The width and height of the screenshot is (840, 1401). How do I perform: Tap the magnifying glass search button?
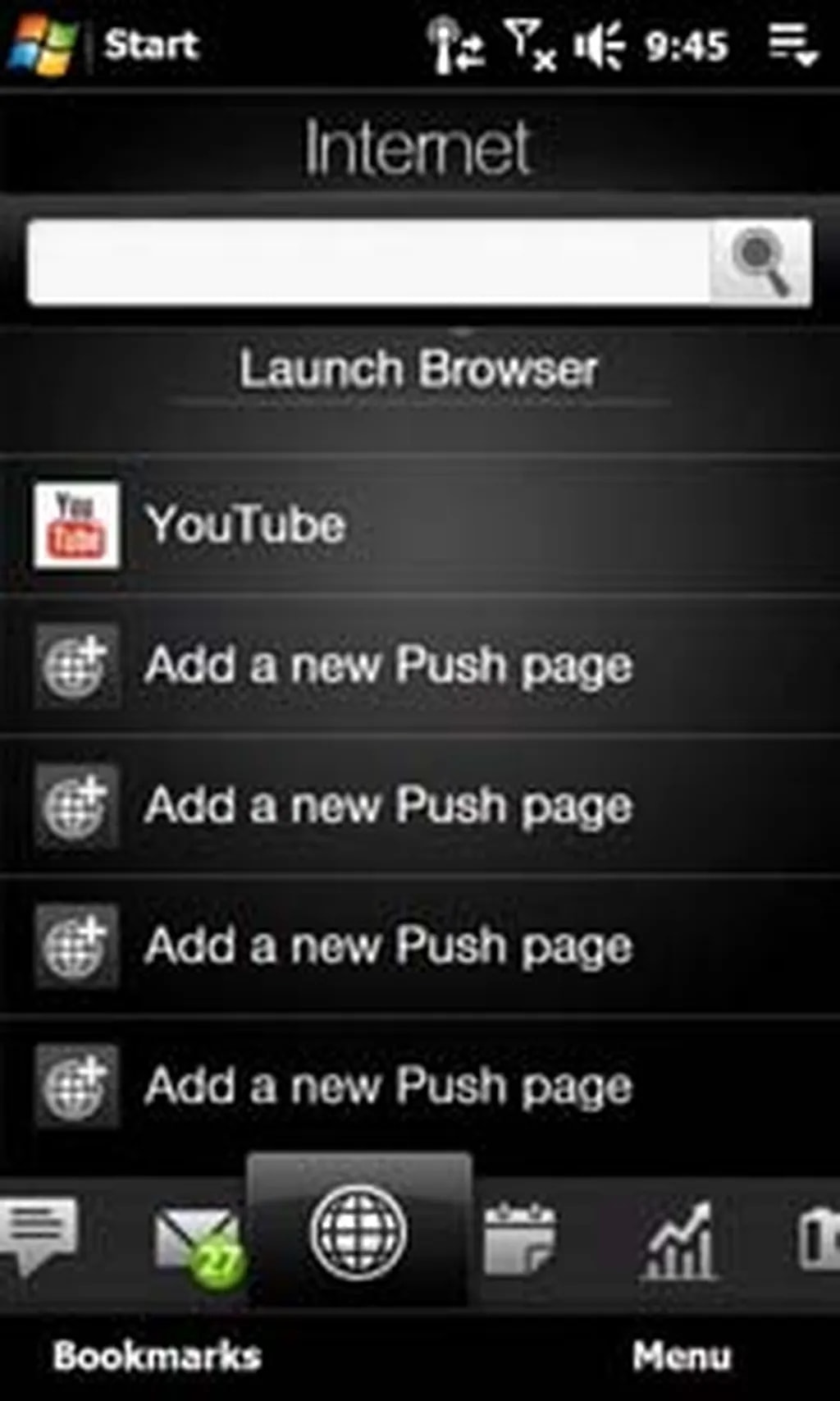click(760, 261)
